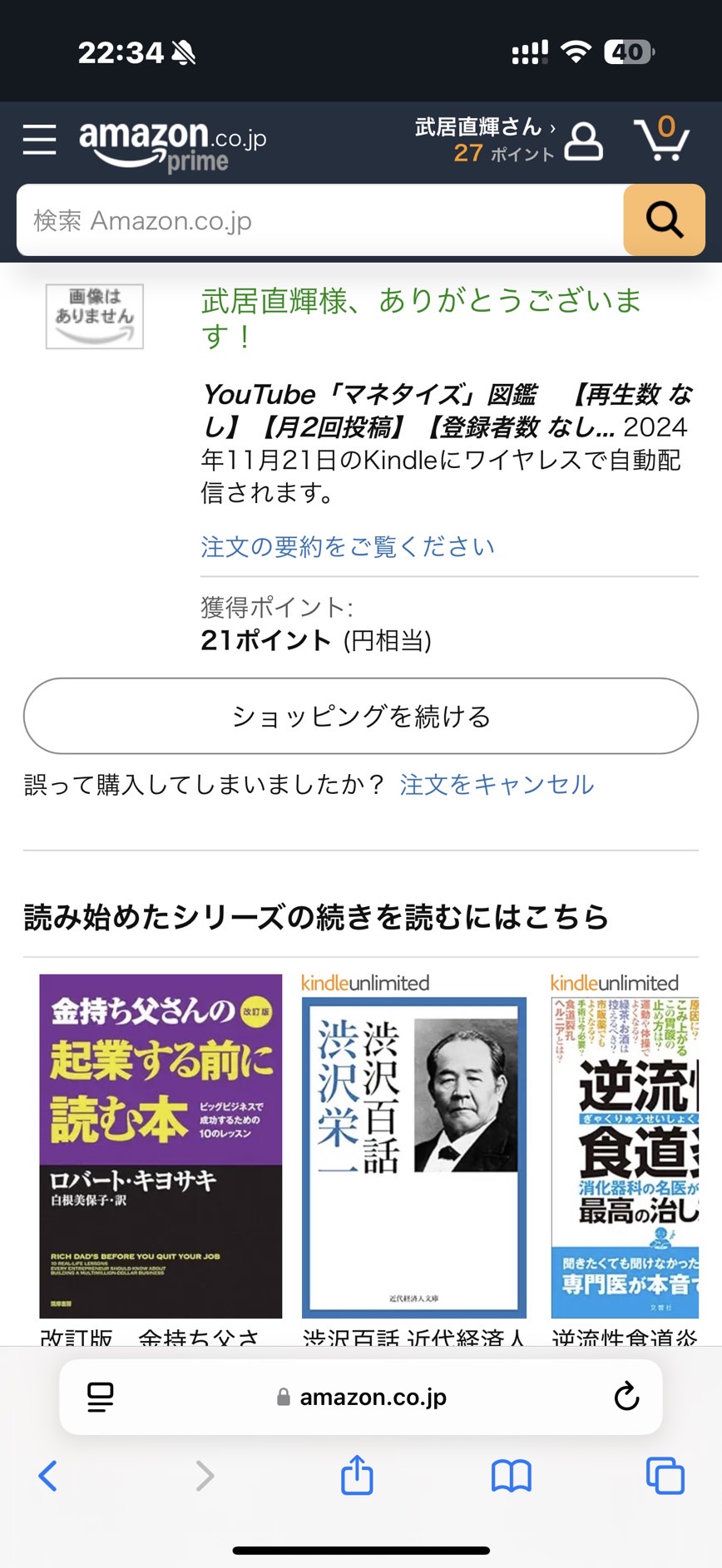Image resolution: width=722 pixels, height=1568 pixels.
Task: Open Safari bookmarks
Action: click(512, 1477)
